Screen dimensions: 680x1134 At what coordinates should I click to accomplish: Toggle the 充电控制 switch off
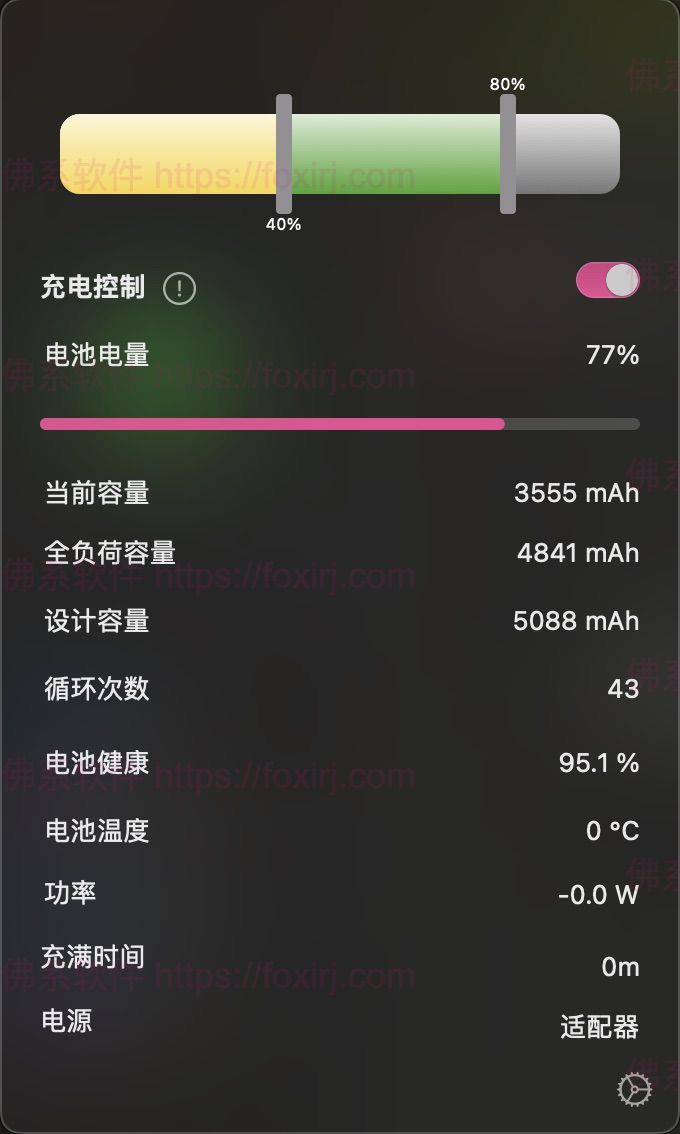click(607, 281)
